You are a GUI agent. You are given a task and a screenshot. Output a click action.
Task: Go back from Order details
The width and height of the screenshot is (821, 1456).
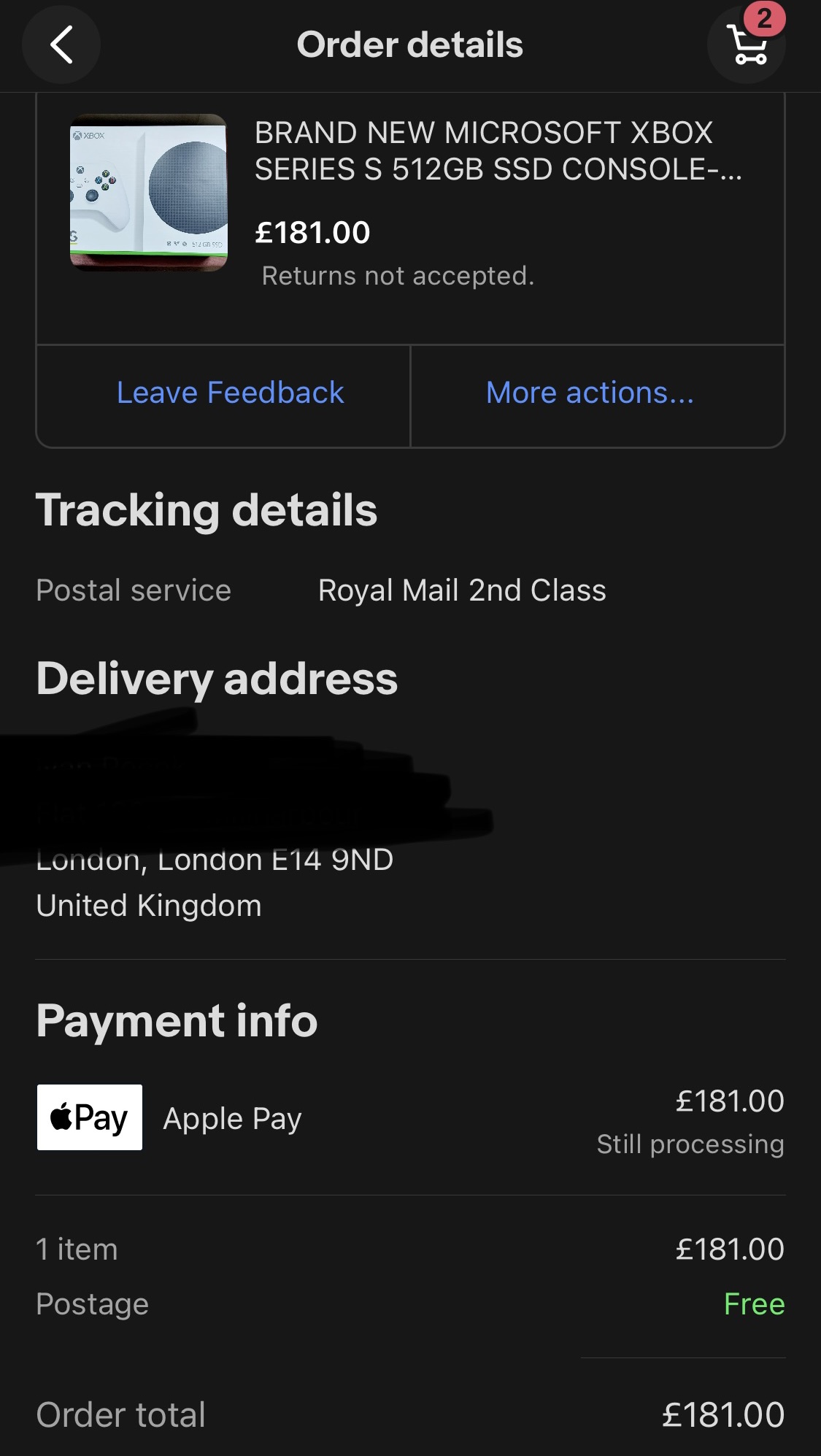[x=61, y=45]
